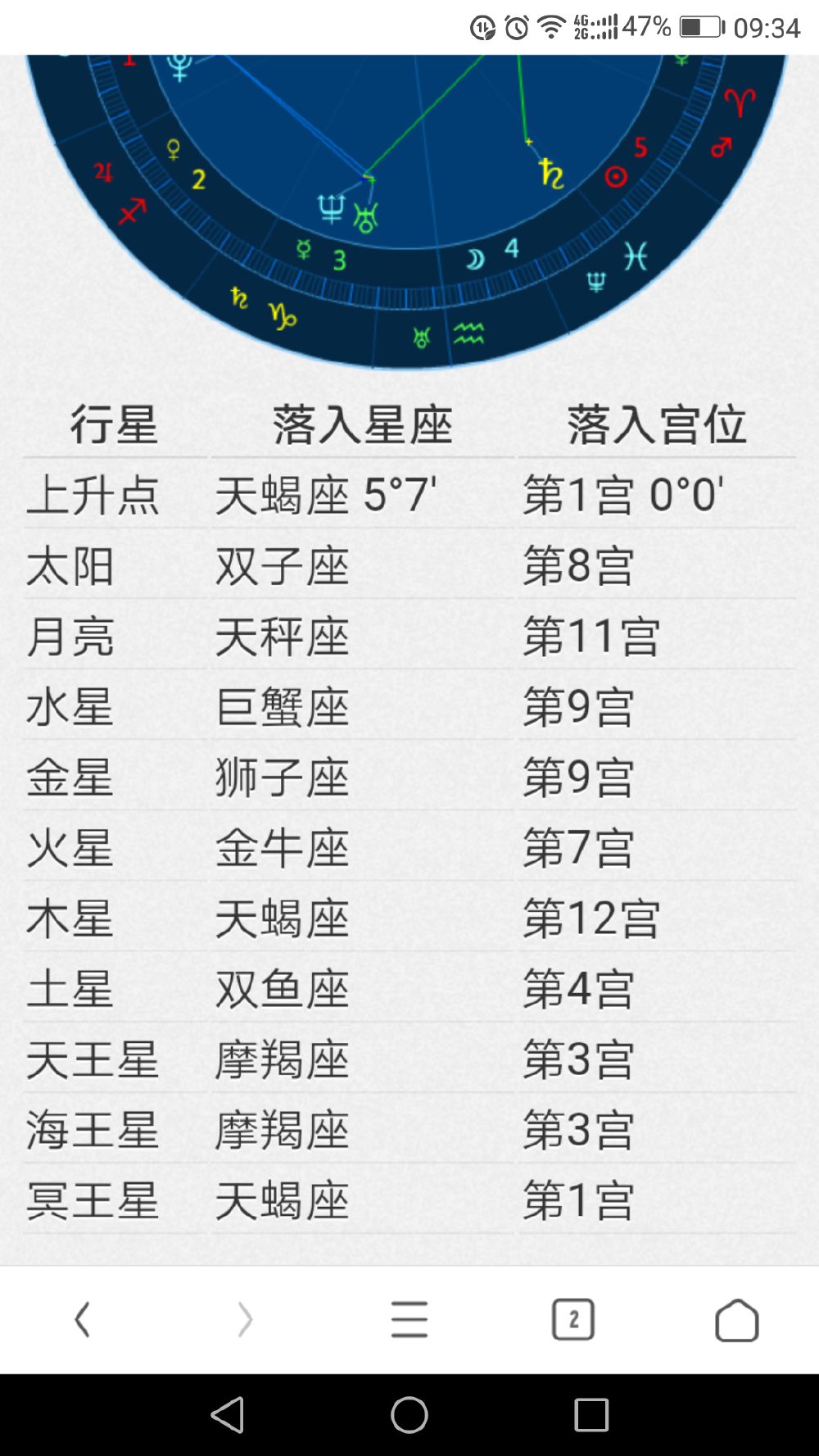Viewport: 819px width, 1456px height.
Task: Go back to the previous web page
Action: [82, 1320]
